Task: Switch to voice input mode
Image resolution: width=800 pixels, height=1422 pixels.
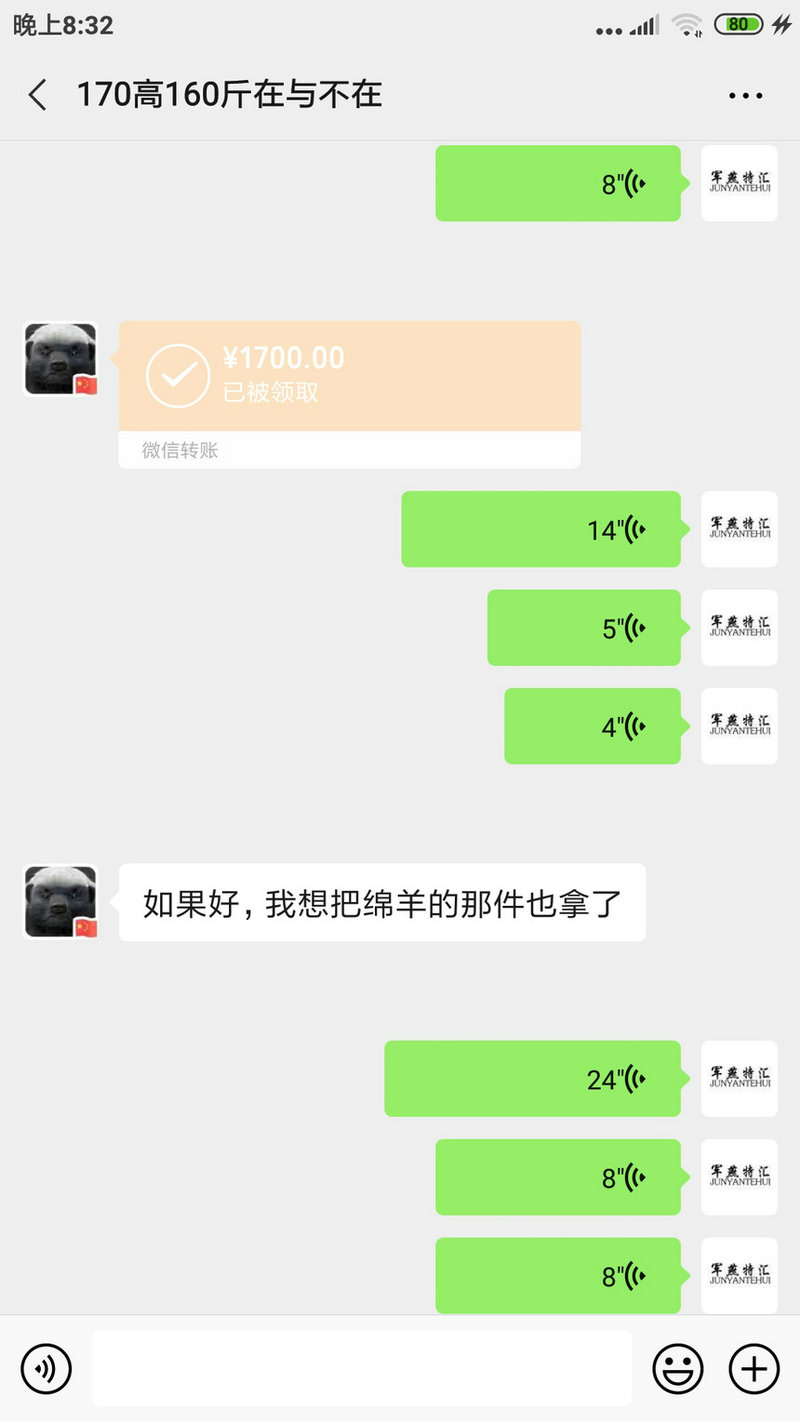Action: pyautogui.click(x=46, y=1368)
